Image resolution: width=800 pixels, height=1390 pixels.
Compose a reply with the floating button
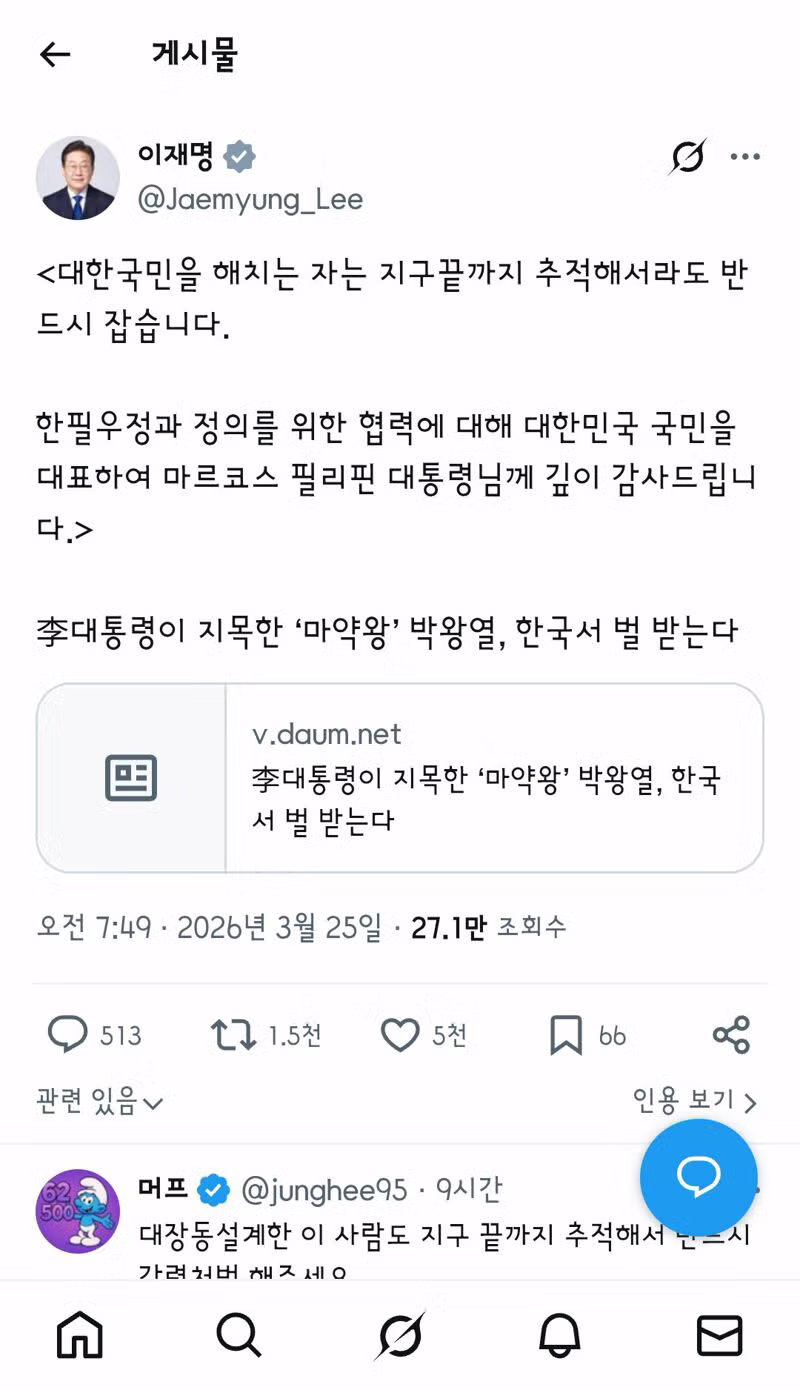coord(698,1178)
